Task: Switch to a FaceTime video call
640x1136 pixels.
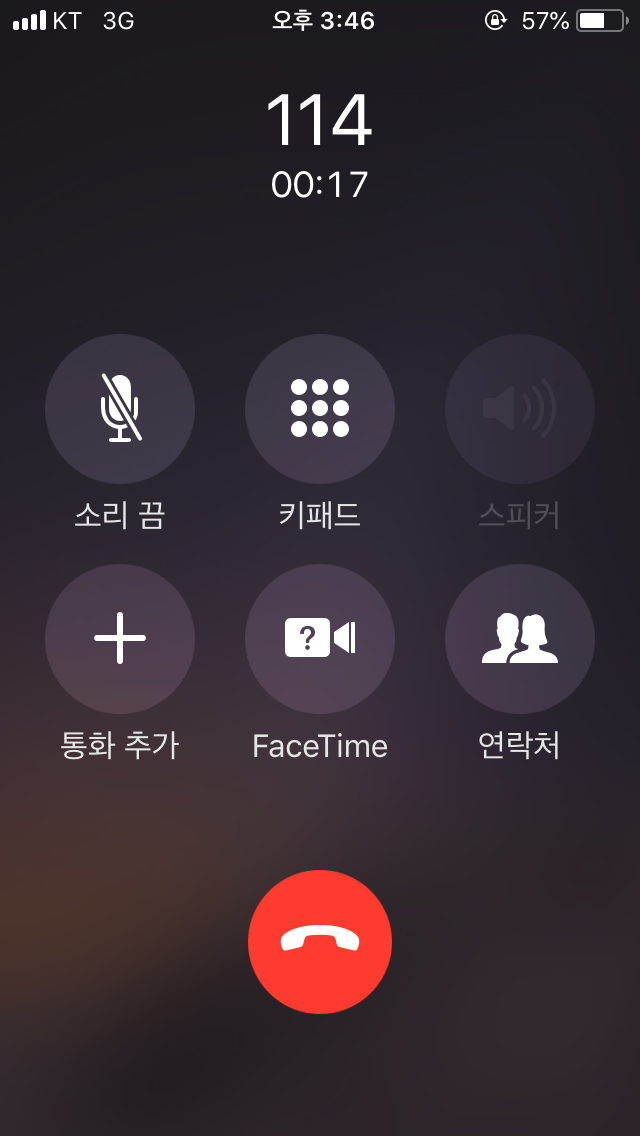Action: (320, 639)
